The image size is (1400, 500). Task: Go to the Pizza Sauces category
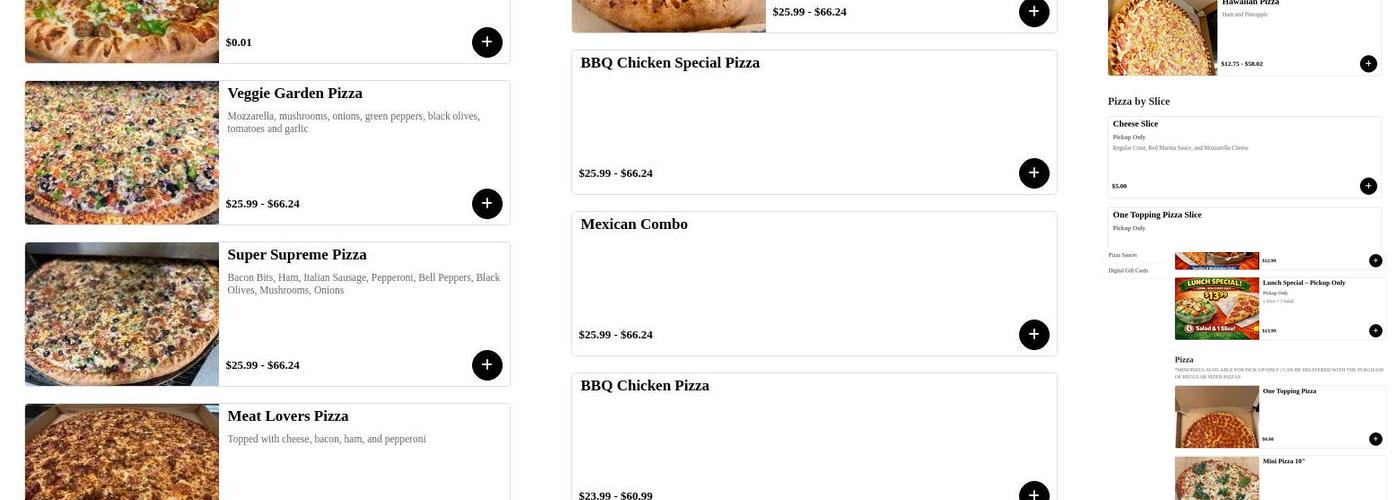tap(1122, 255)
